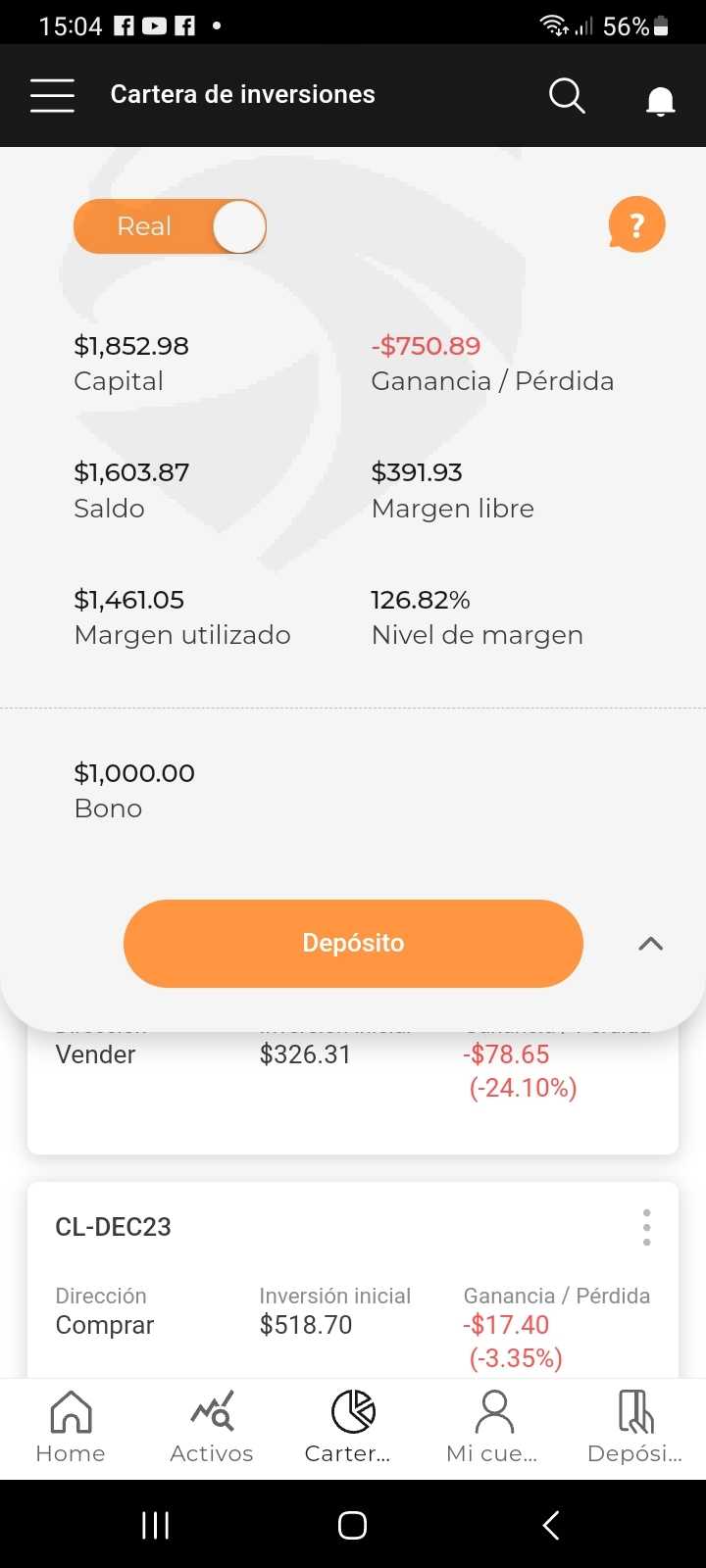Open the search icon

(567, 96)
